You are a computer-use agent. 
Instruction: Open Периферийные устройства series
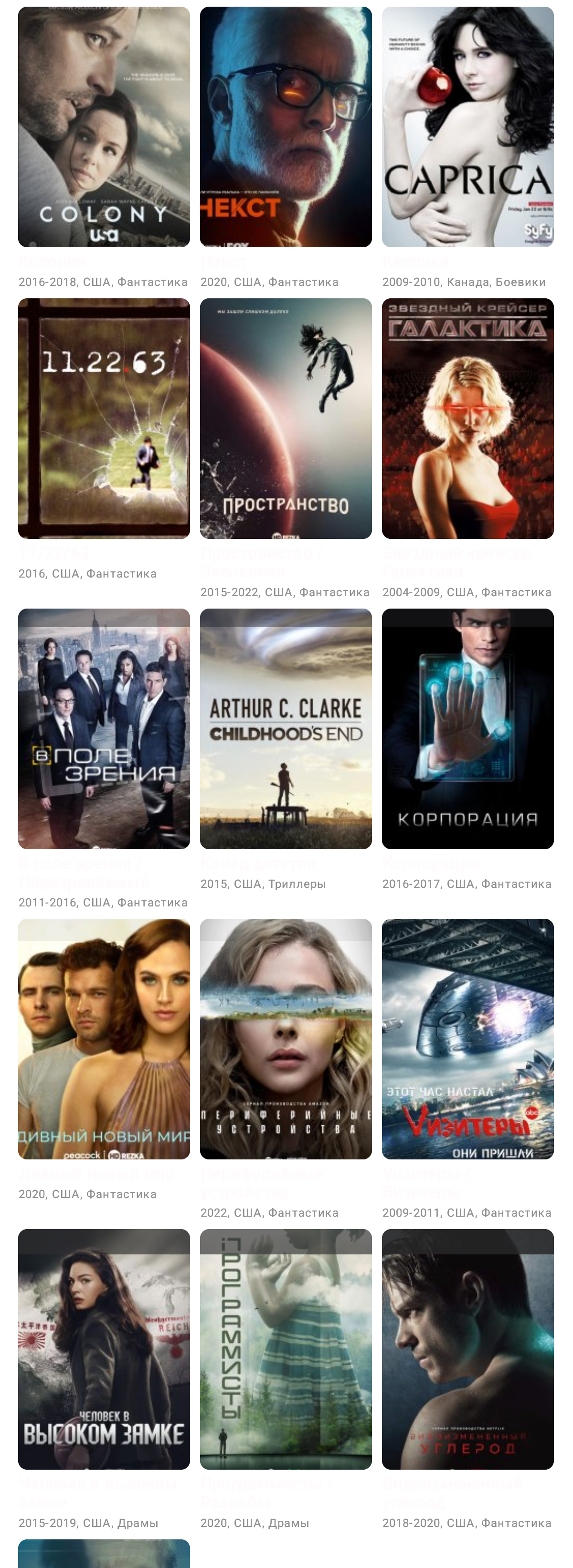(286, 1039)
